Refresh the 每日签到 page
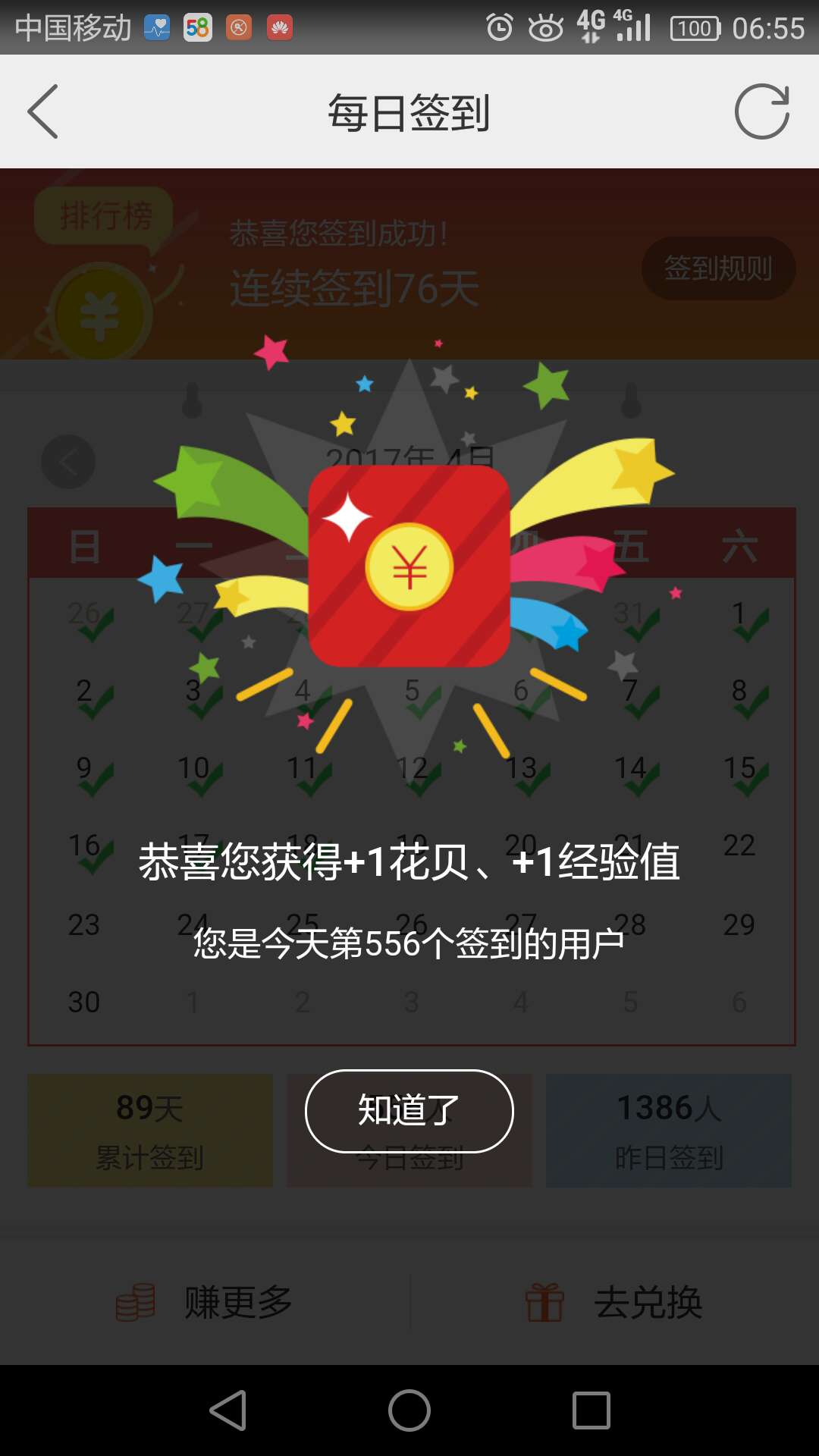The image size is (819, 1456). tap(761, 111)
